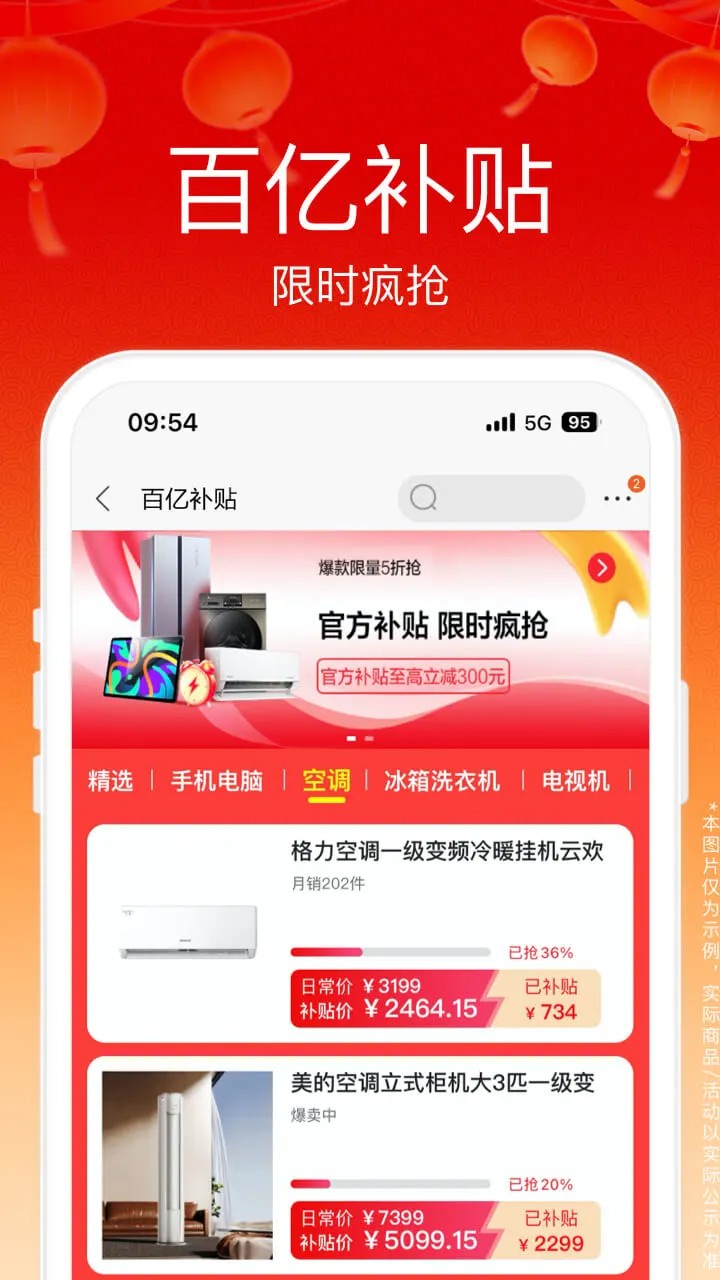Switch to the 手机电脑 tab
Screen dimensions: 720x1280
[216, 782]
